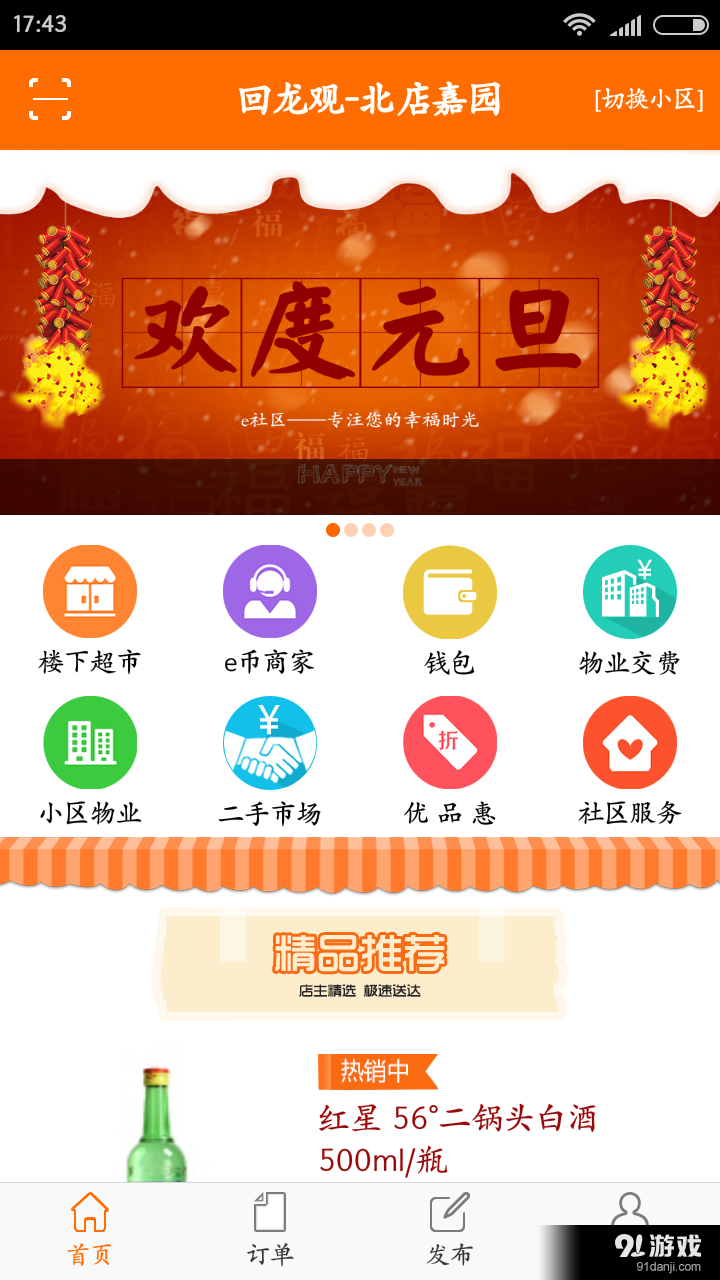Open the 欢度元旦 banner
The width and height of the screenshot is (720, 1280).
[360, 332]
